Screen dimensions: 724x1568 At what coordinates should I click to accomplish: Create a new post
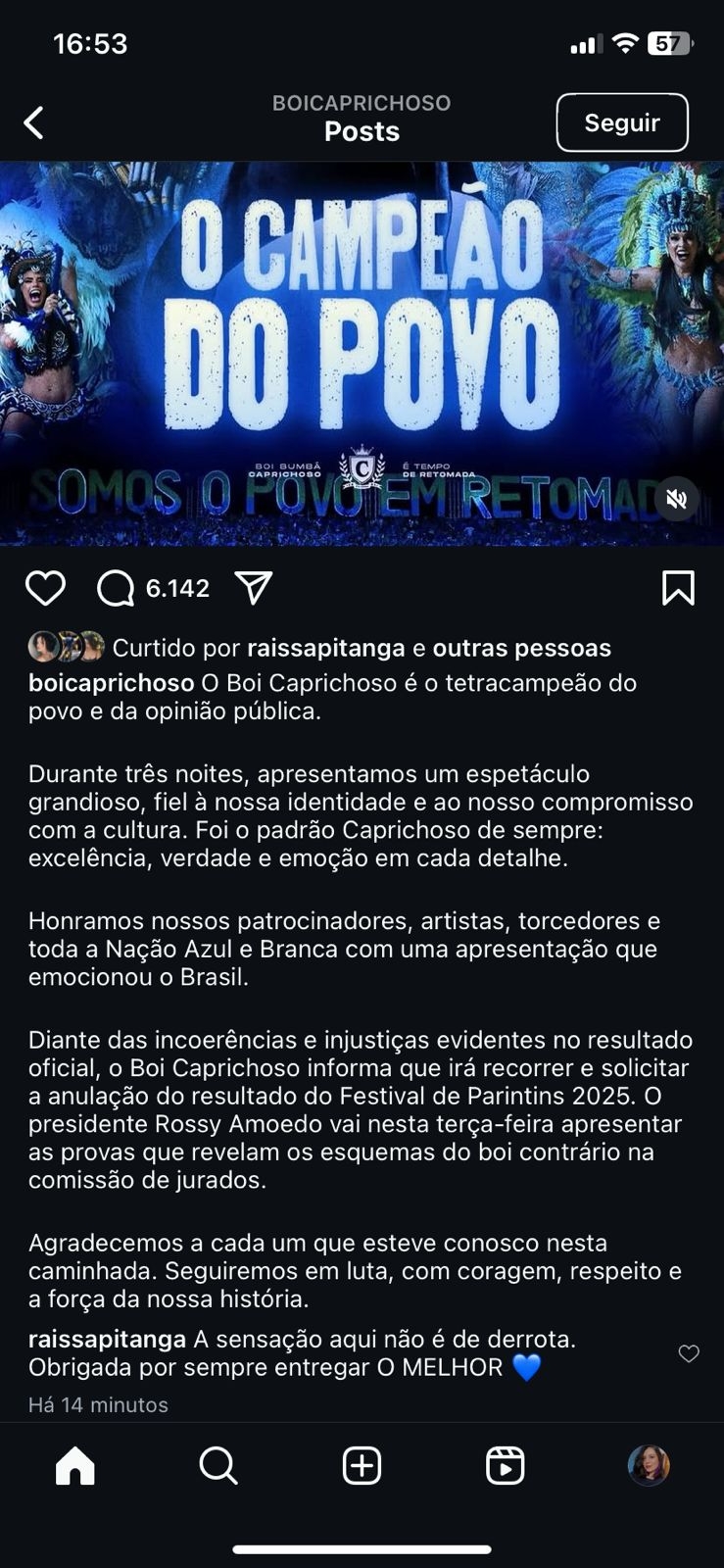pos(362,1466)
